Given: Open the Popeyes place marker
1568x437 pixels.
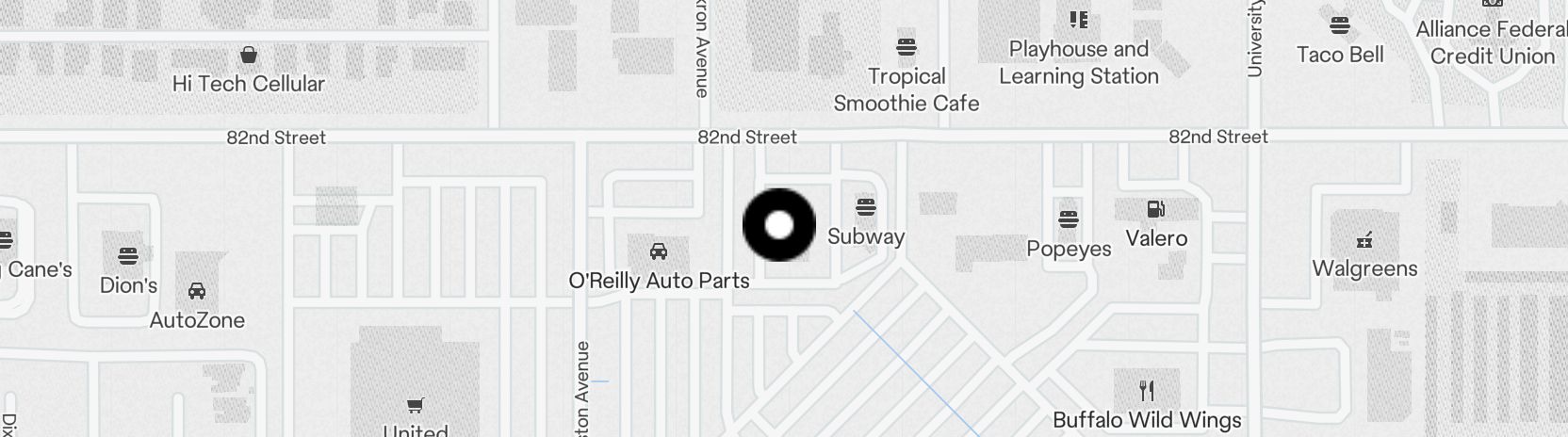Looking at the screenshot, I should 1068,219.
